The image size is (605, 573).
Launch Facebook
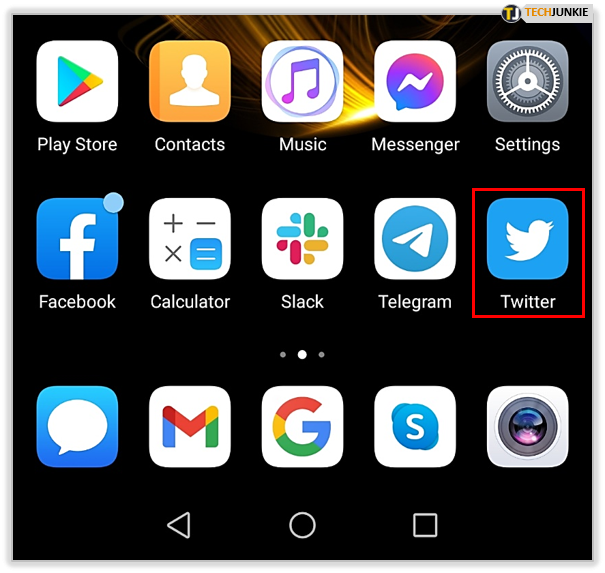[77, 239]
